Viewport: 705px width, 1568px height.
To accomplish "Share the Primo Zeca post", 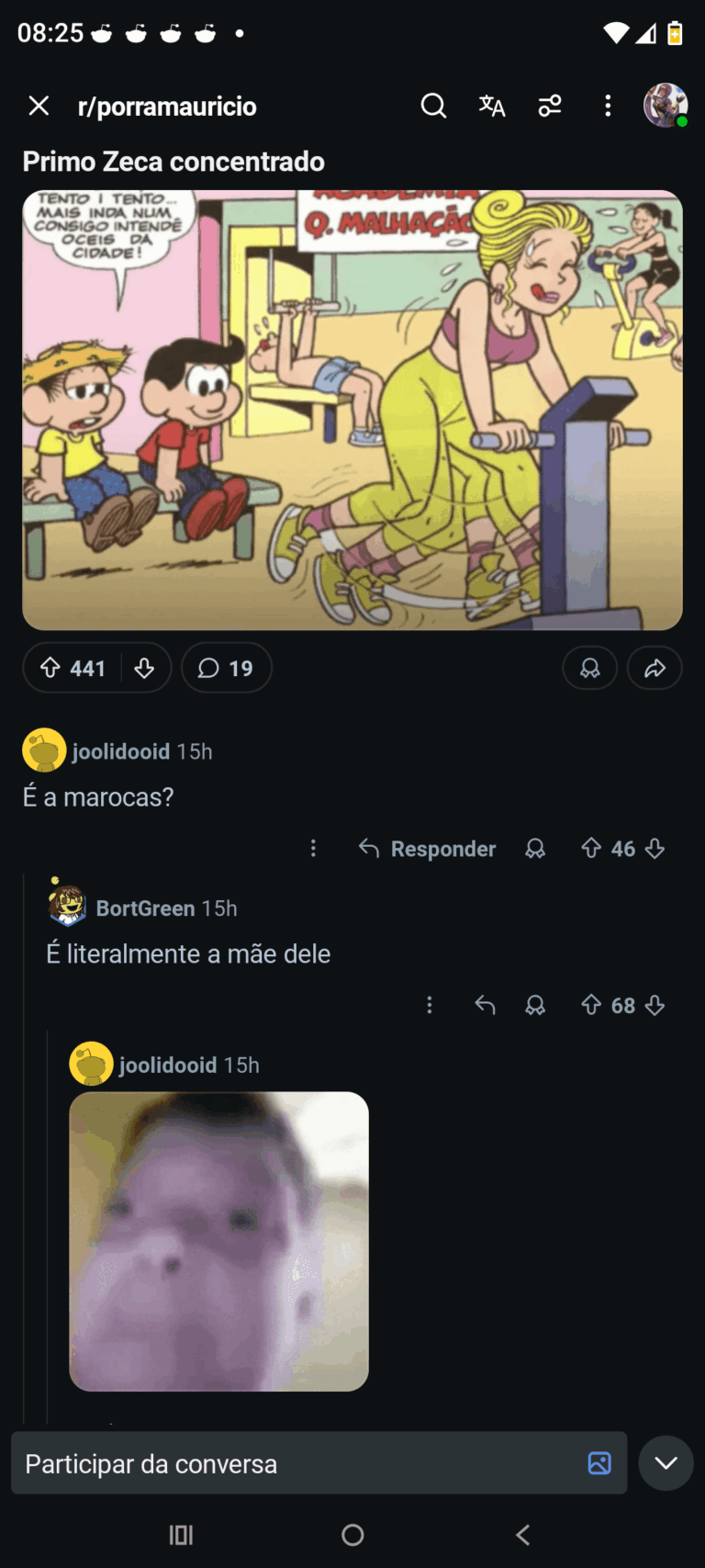I will coord(655,668).
